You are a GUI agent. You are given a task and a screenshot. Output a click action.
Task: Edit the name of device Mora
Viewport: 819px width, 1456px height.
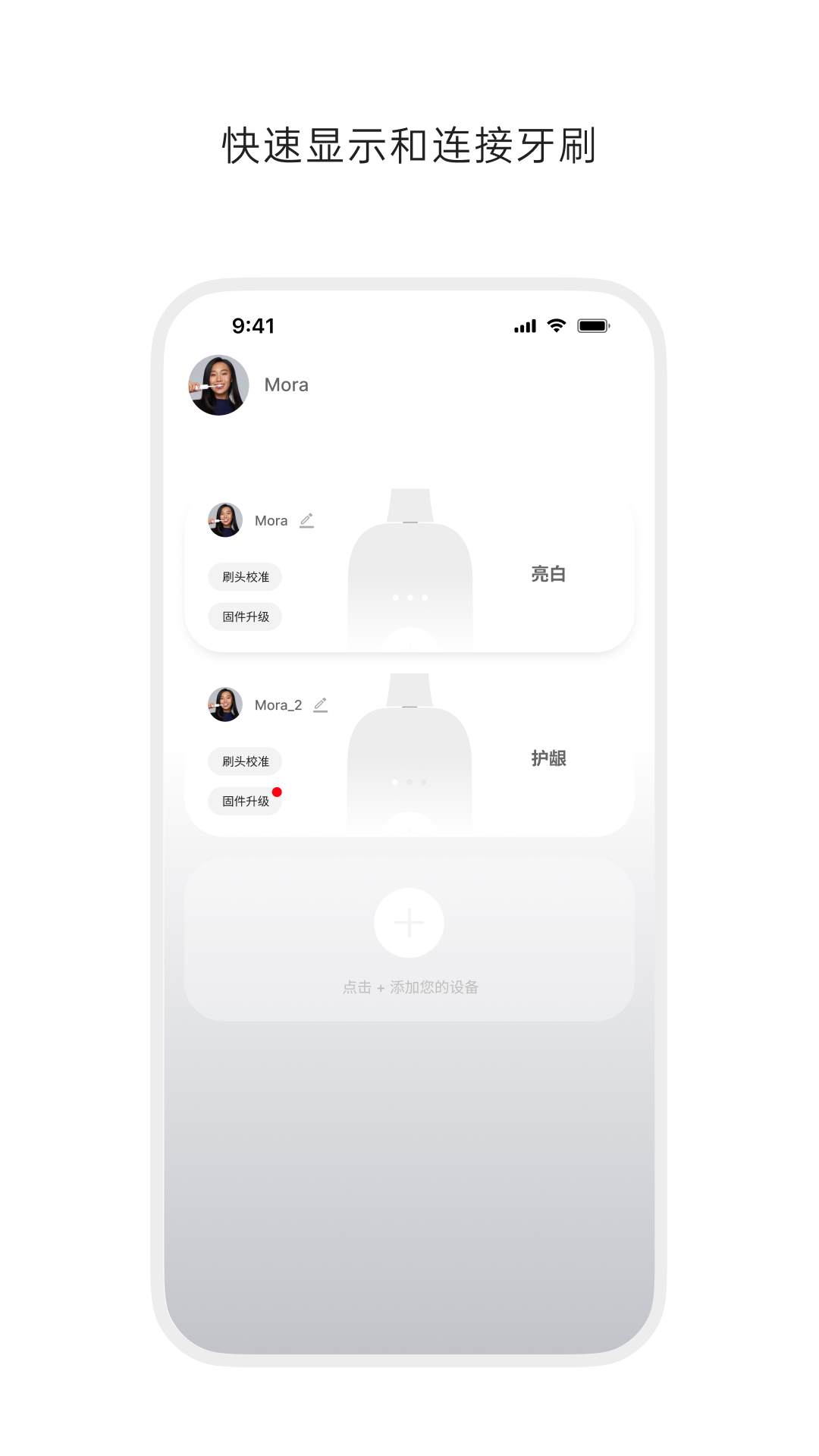[308, 520]
